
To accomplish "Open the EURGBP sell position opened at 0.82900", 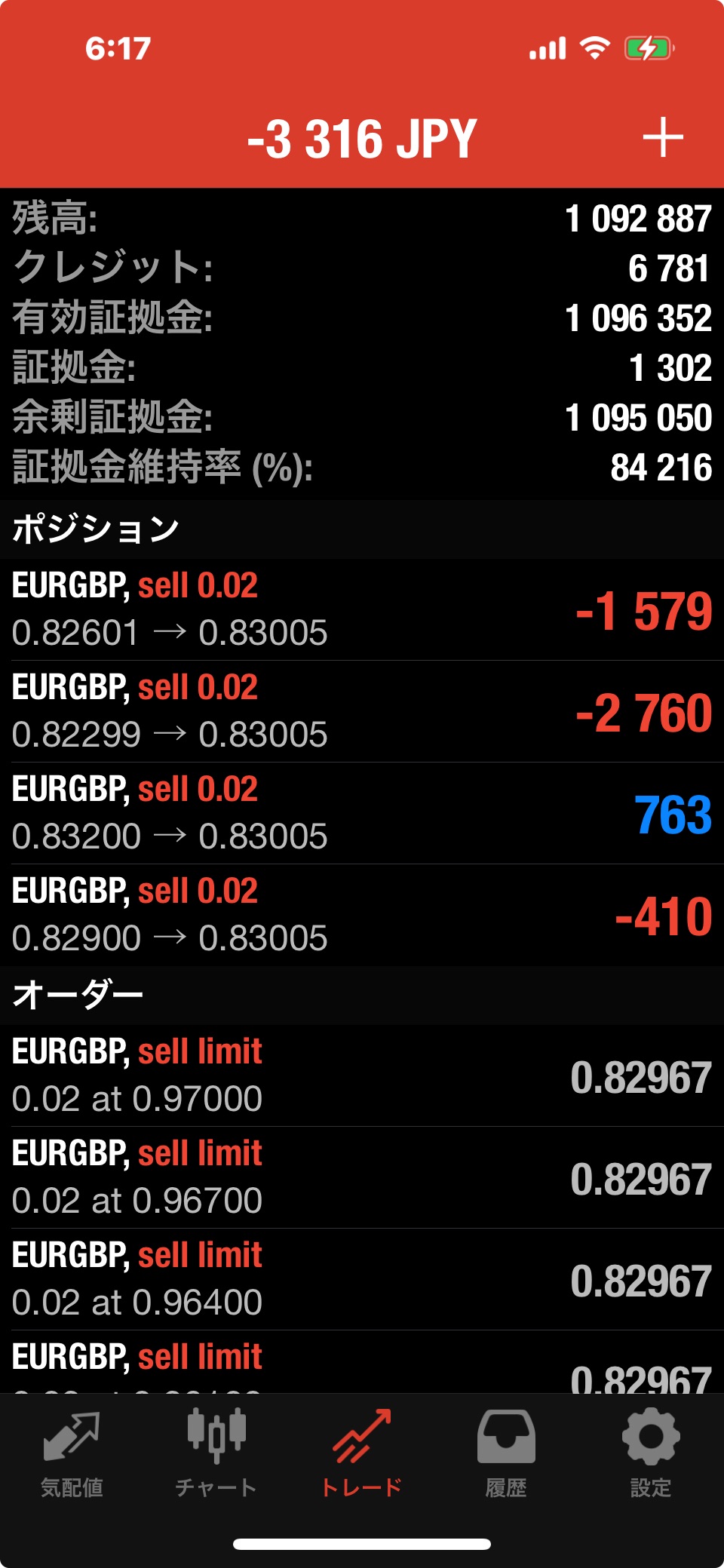I will [362, 915].
